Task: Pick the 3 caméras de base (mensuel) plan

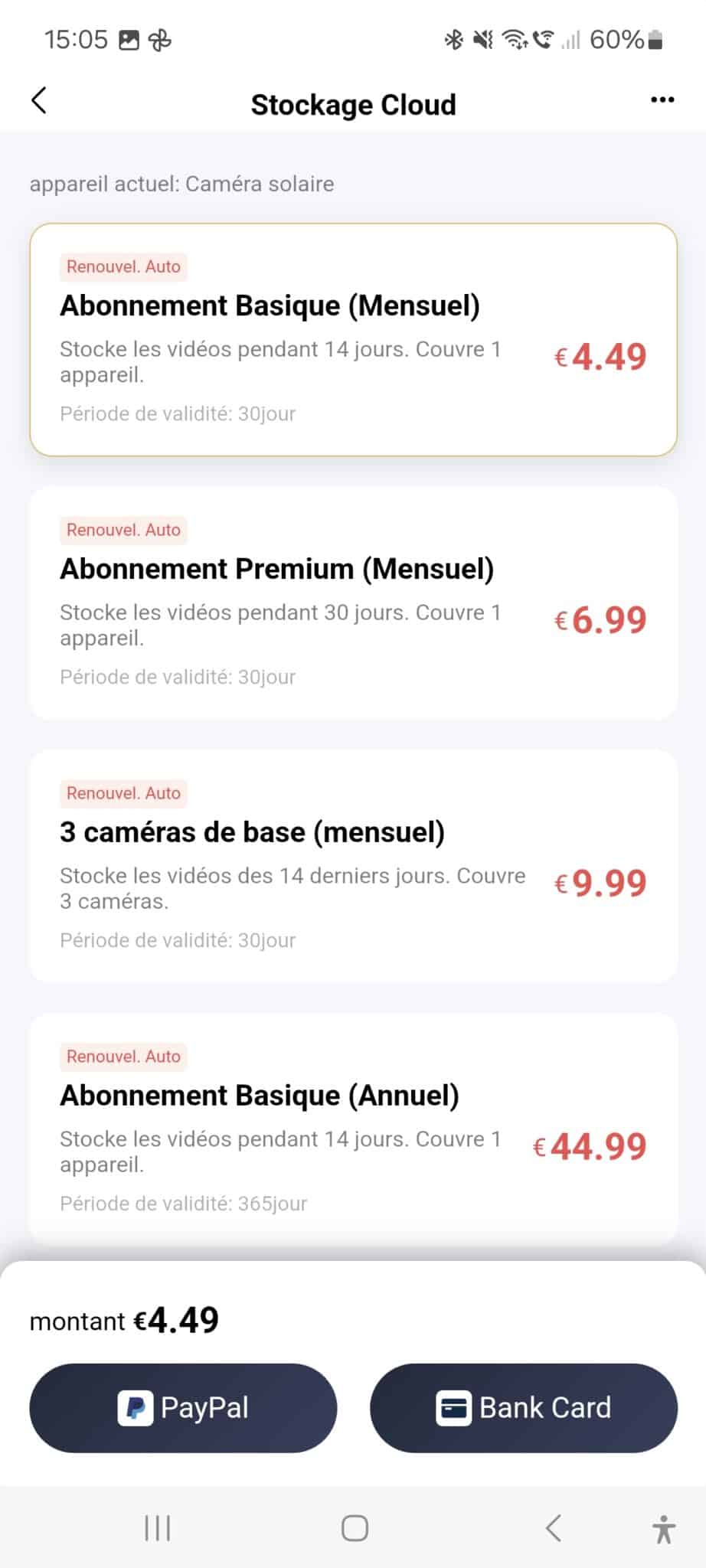Action: point(353,866)
